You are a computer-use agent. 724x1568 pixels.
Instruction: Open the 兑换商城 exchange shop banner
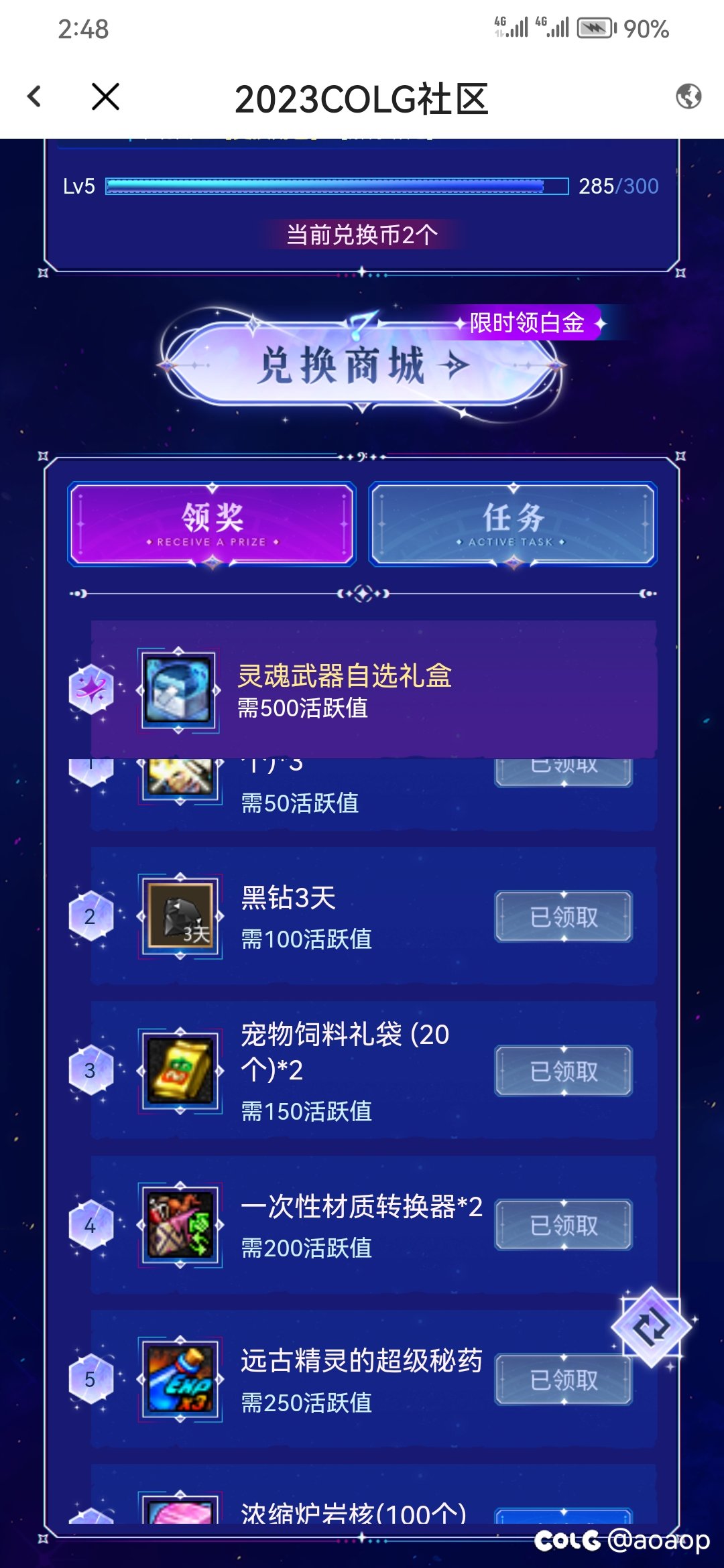[x=362, y=365]
